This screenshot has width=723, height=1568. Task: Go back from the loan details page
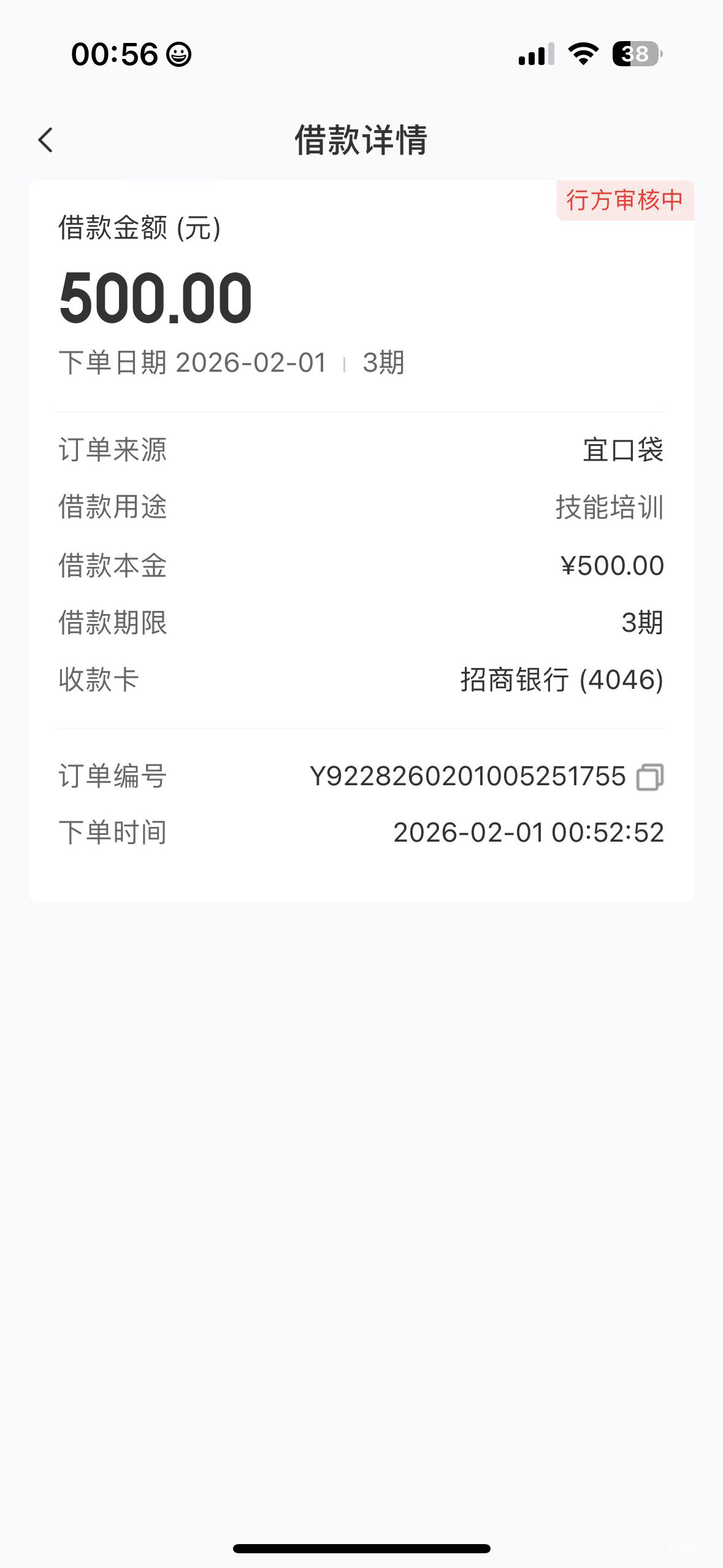(46, 140)
